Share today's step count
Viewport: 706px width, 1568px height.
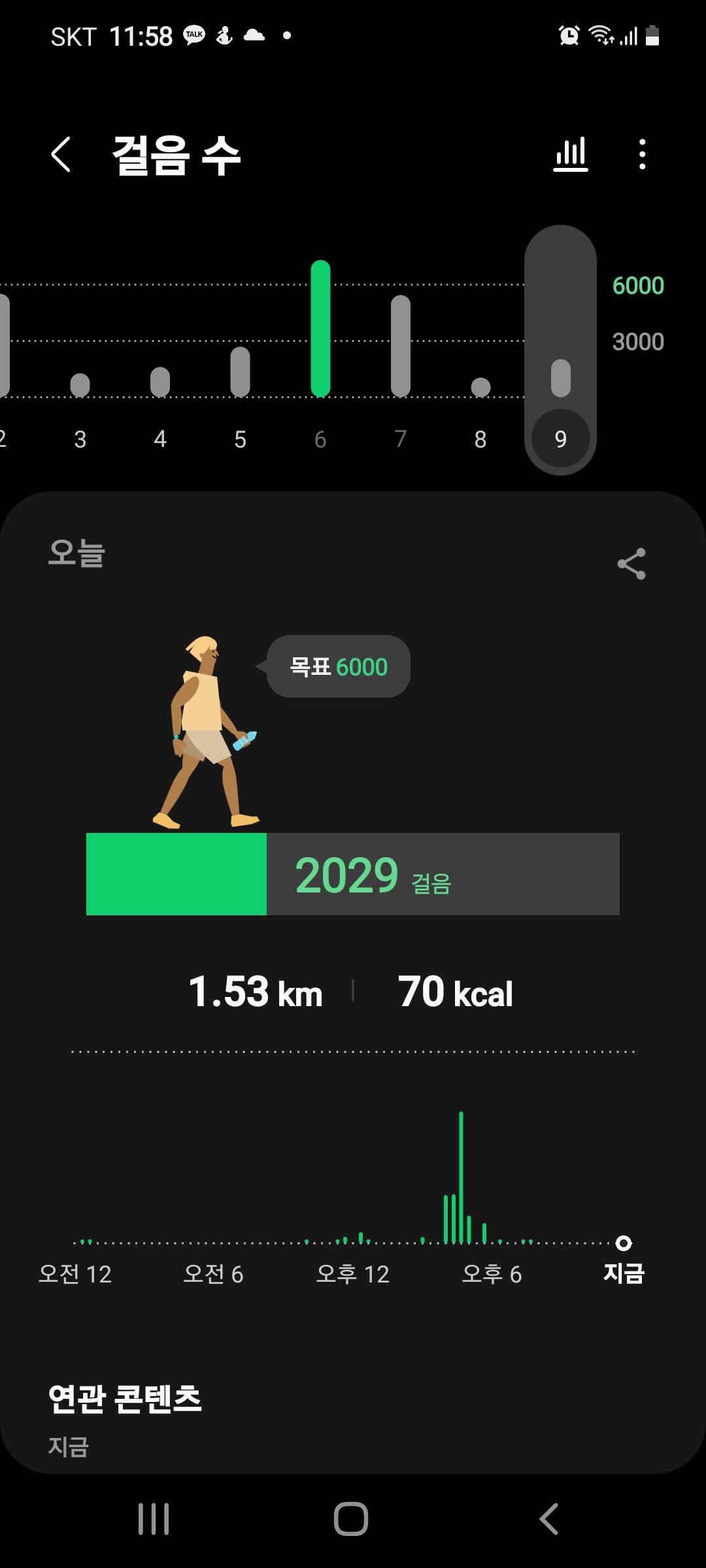pyautogui.click(x=631, y=564)
